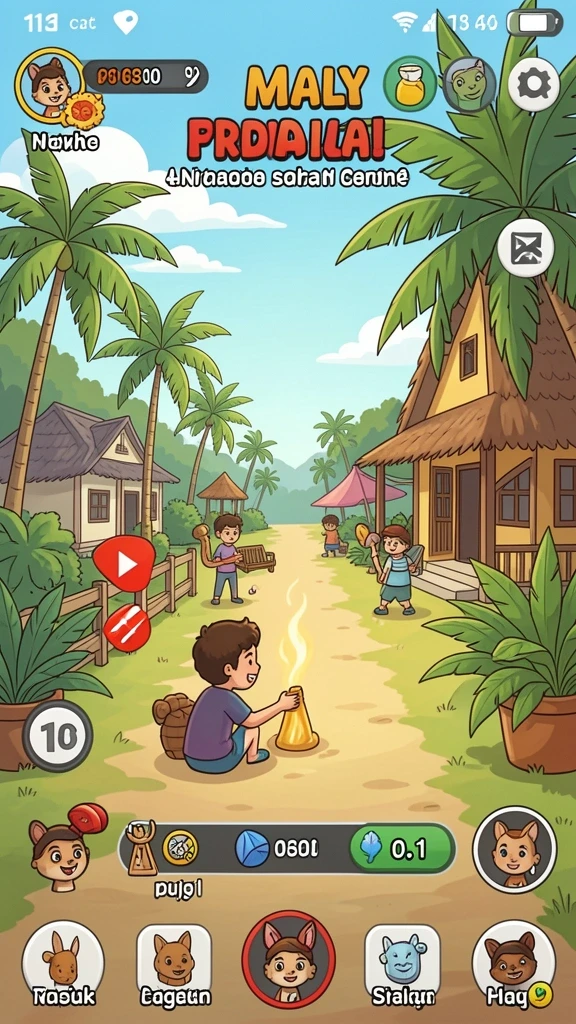Image resolution: width=576 pixels, height=1024 pixels.
Task: Open the settings gear
Action: (x=534, y=84)
